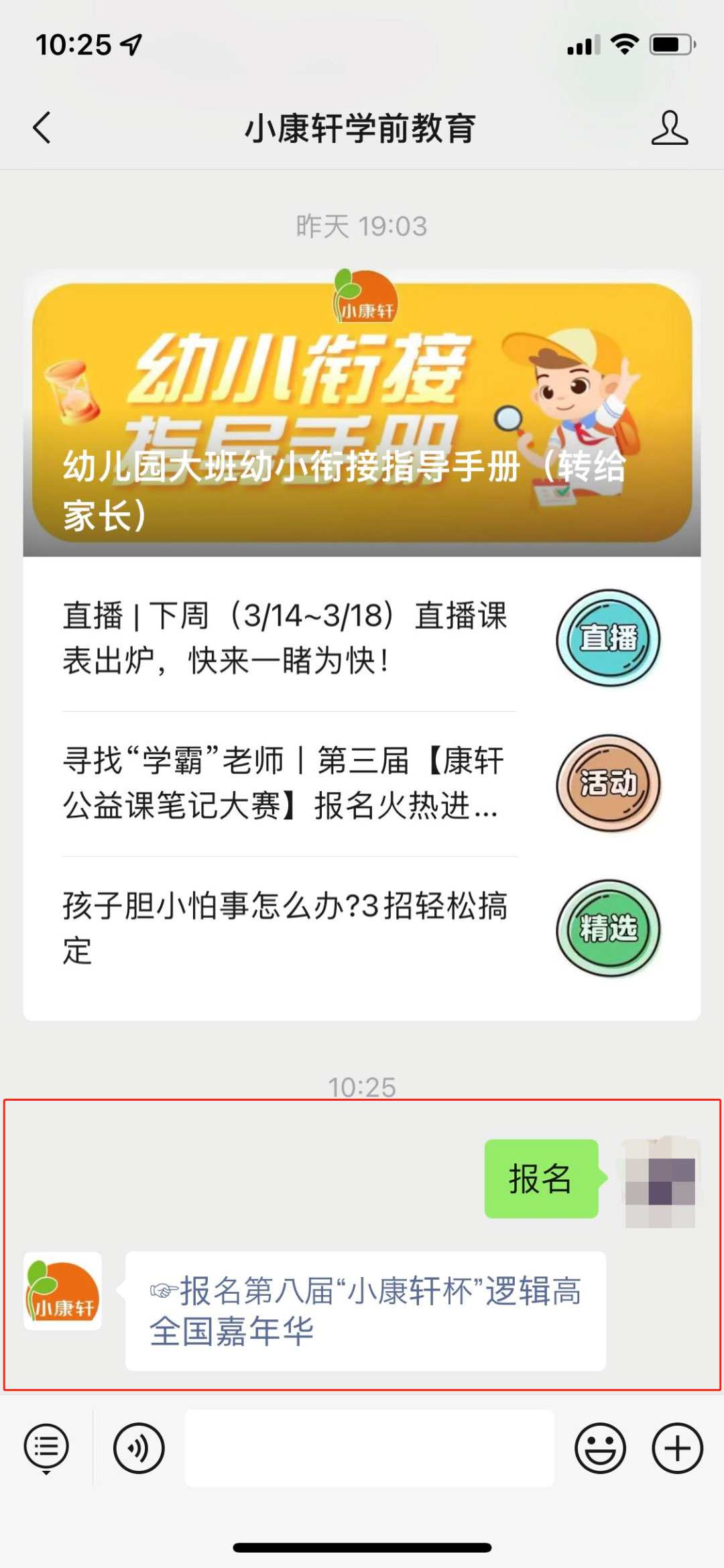The height and width of the screenshot is (1568, 724).
Task: Open the 幼小衔接指导手册 article banner
Action: click(x=362, y=412)
